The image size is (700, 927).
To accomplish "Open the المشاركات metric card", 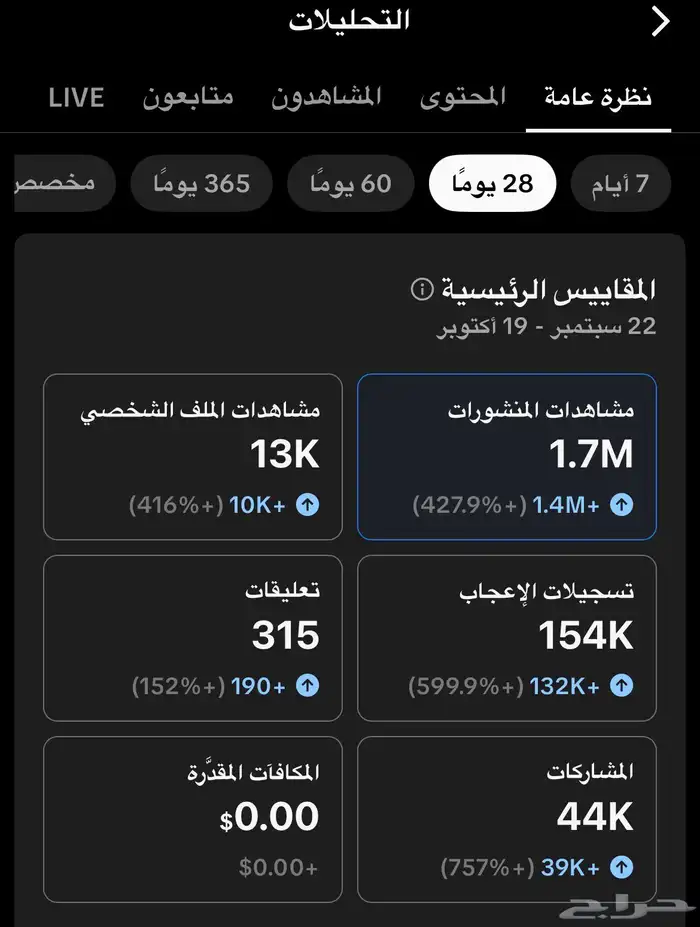I will (507, 818).
